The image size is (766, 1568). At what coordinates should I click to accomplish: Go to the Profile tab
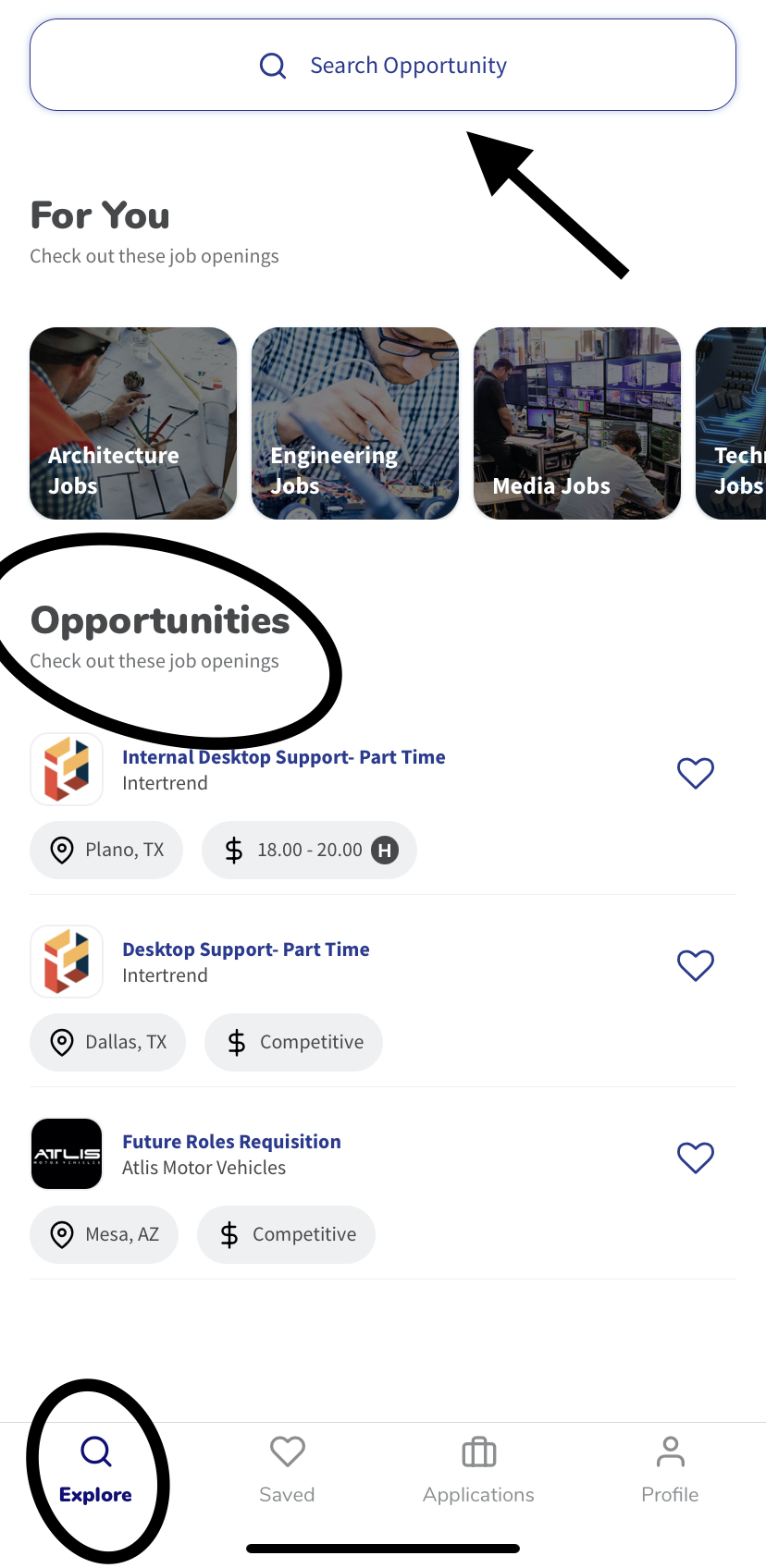(x=670, y=1470)
